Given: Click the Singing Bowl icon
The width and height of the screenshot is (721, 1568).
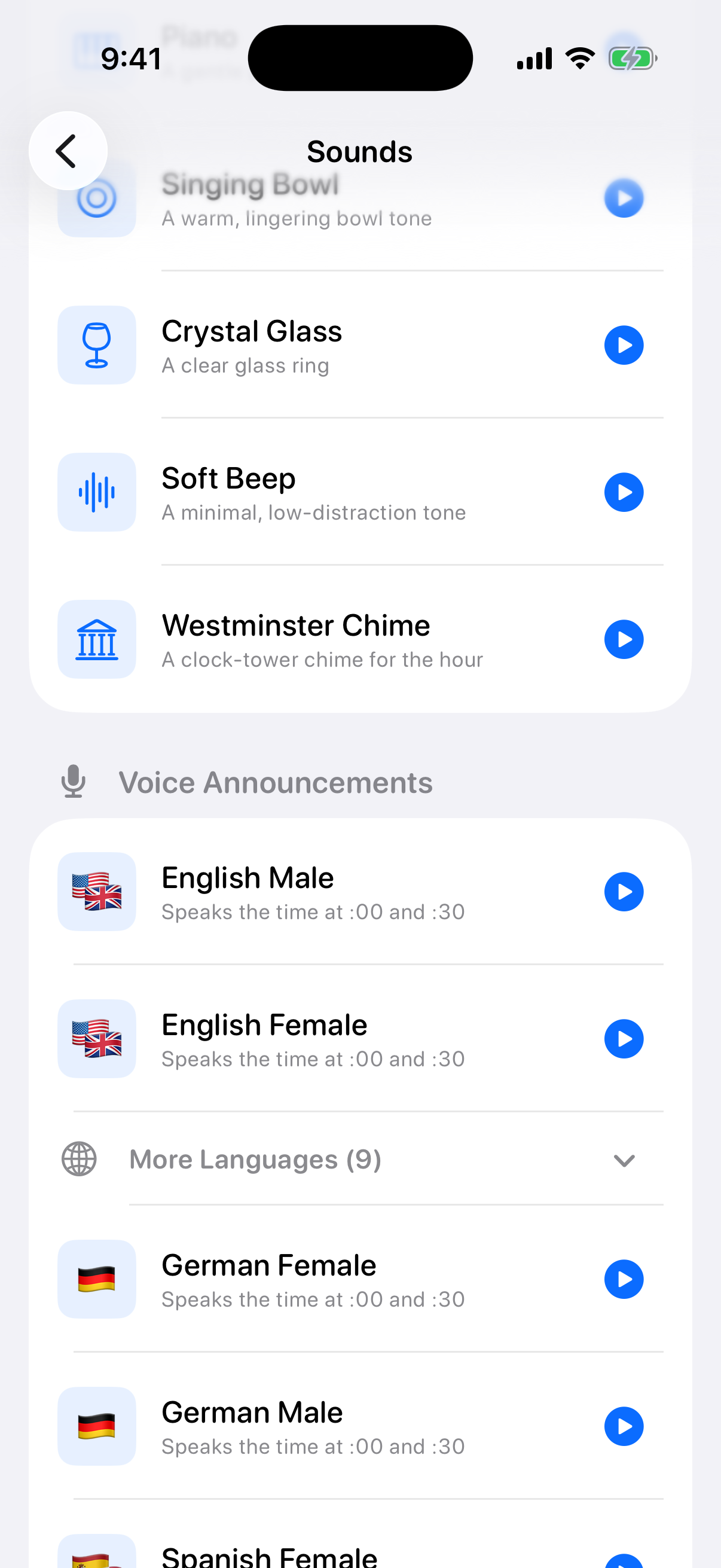Looking at the screenshot, I should click(96, 198).
